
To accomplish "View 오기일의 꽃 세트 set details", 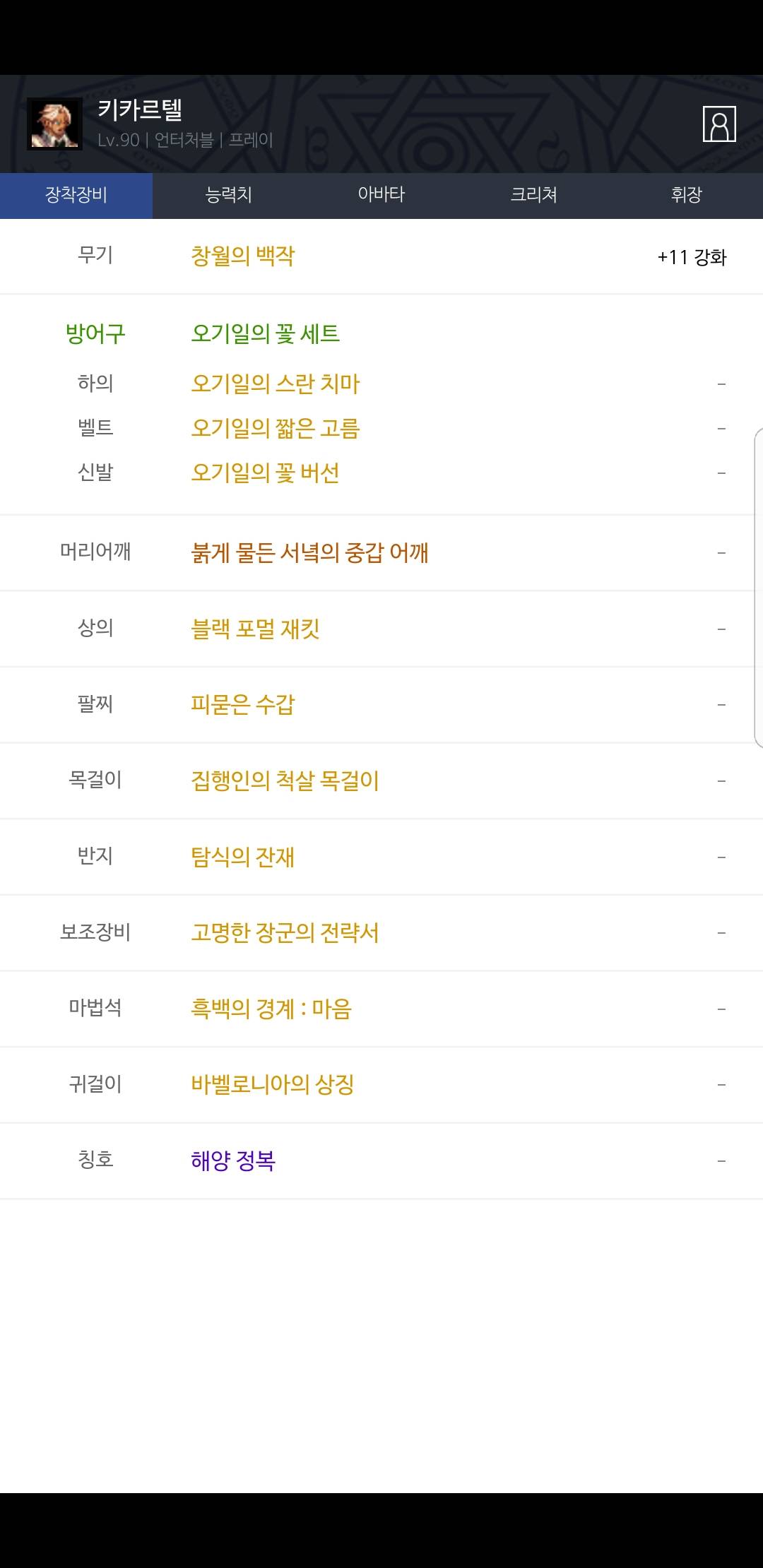I will coord(265,333).
